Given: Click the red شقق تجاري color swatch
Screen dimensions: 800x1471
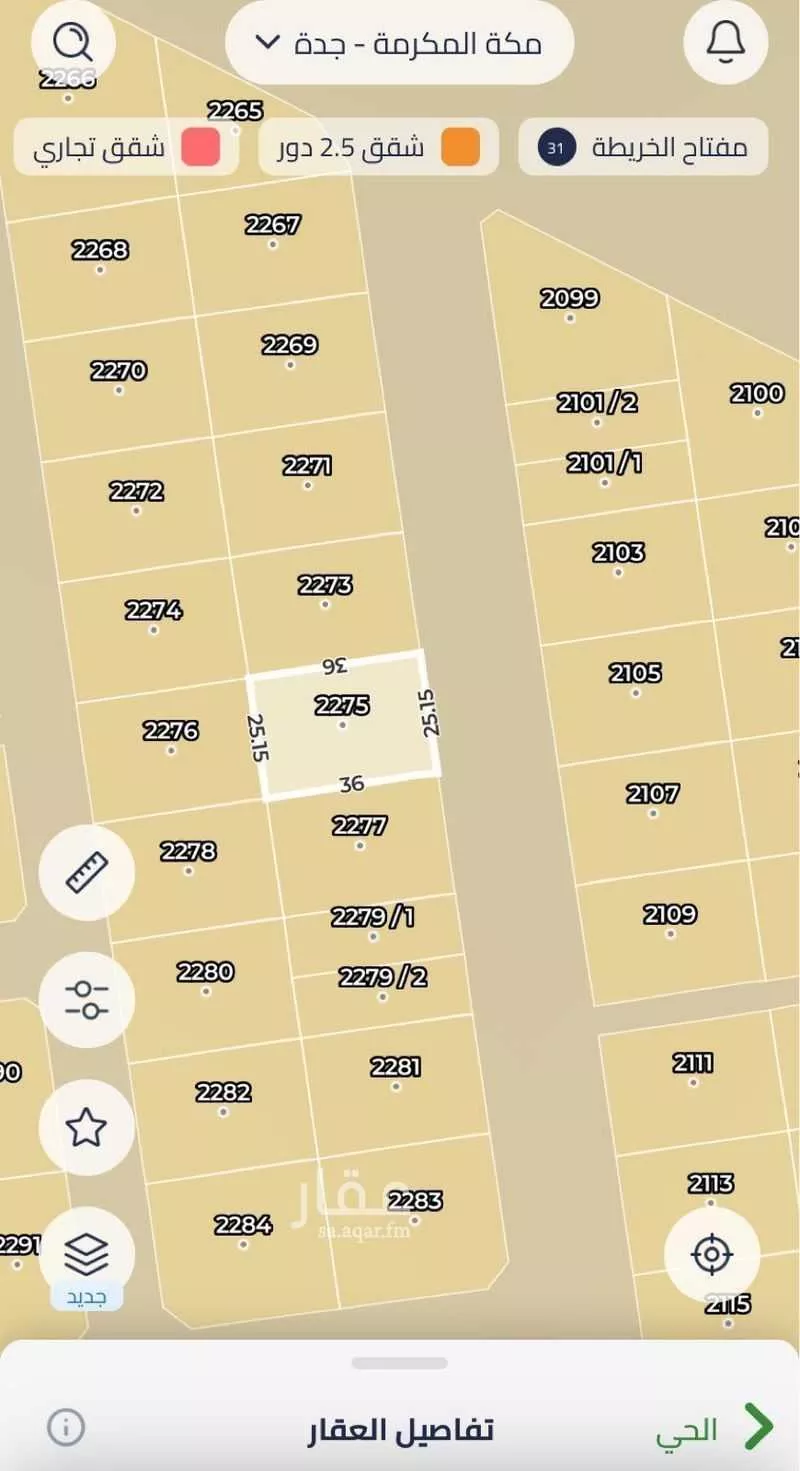Looking at the screenshot, I should click(202, 146).
